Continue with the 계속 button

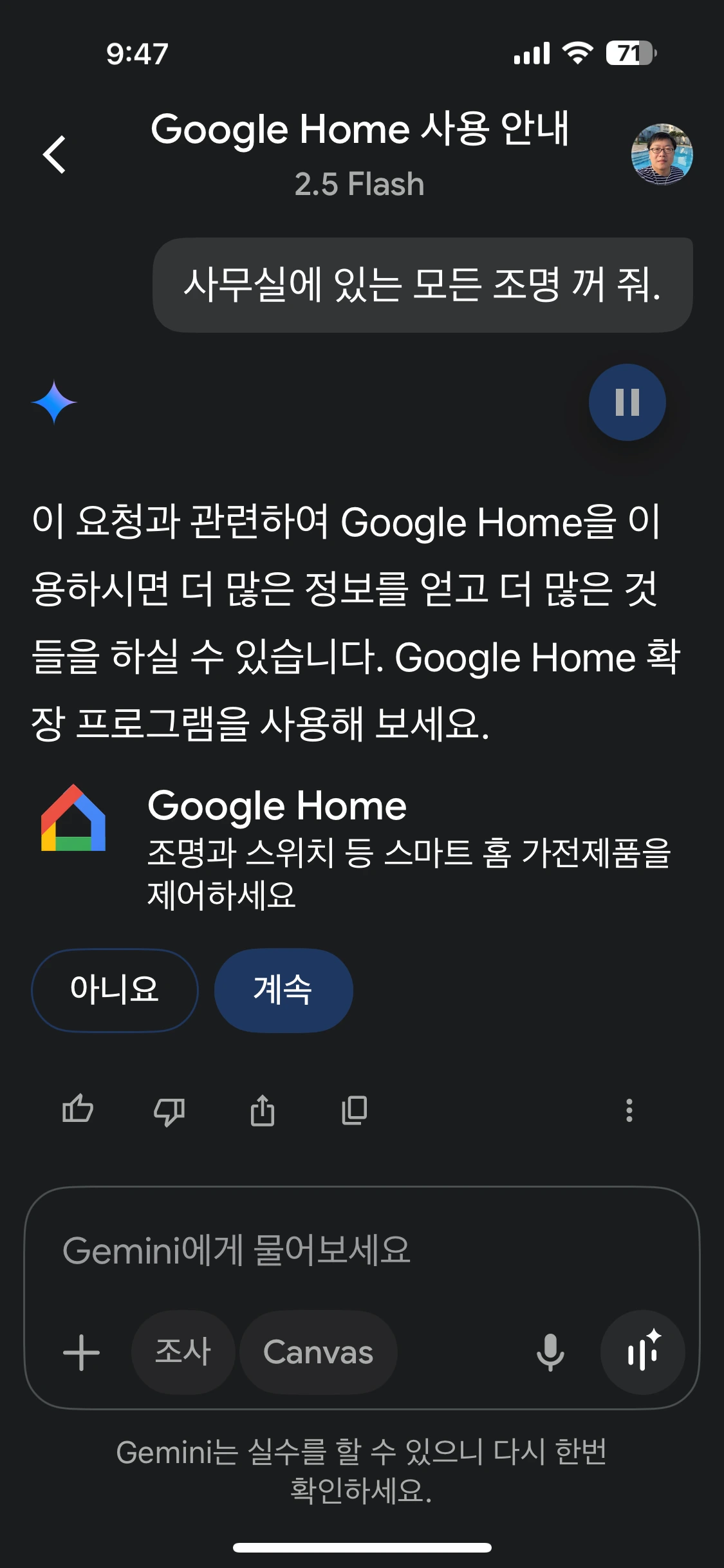284,991
